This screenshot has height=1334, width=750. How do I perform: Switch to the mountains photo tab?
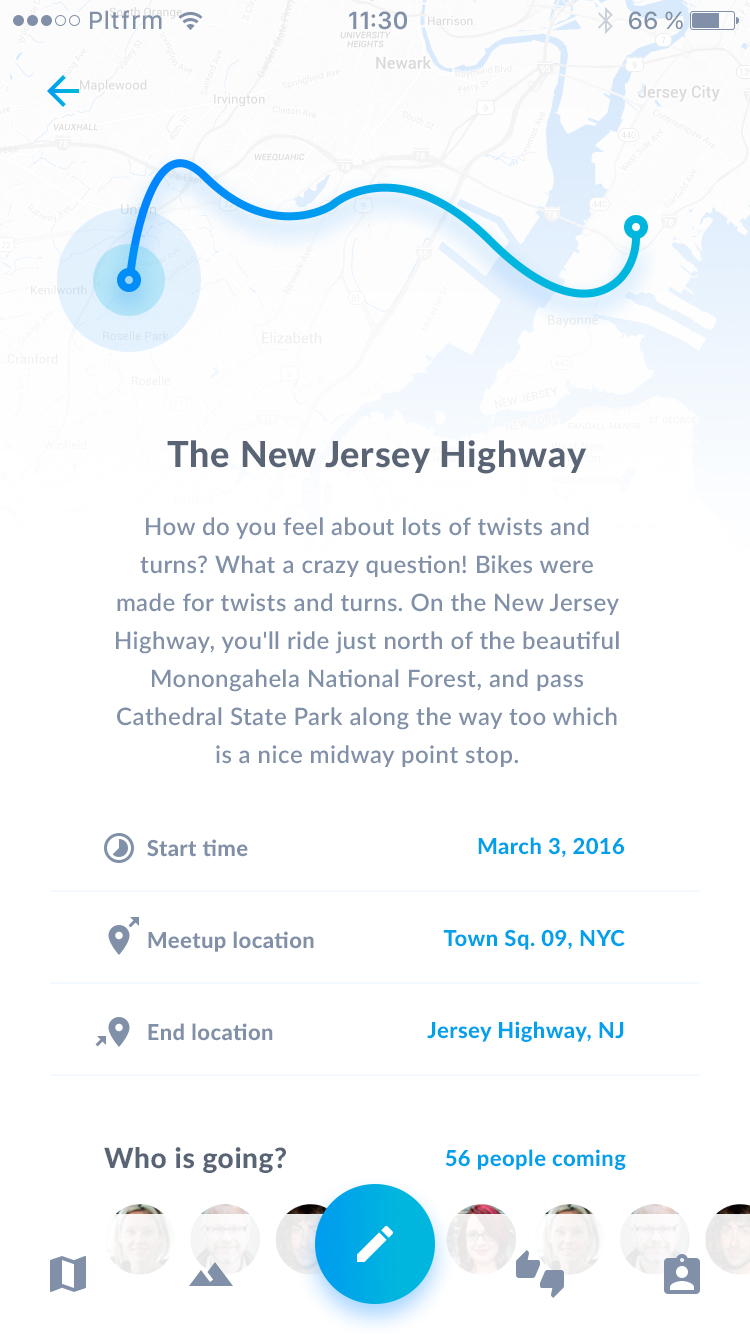[210, 1274]
